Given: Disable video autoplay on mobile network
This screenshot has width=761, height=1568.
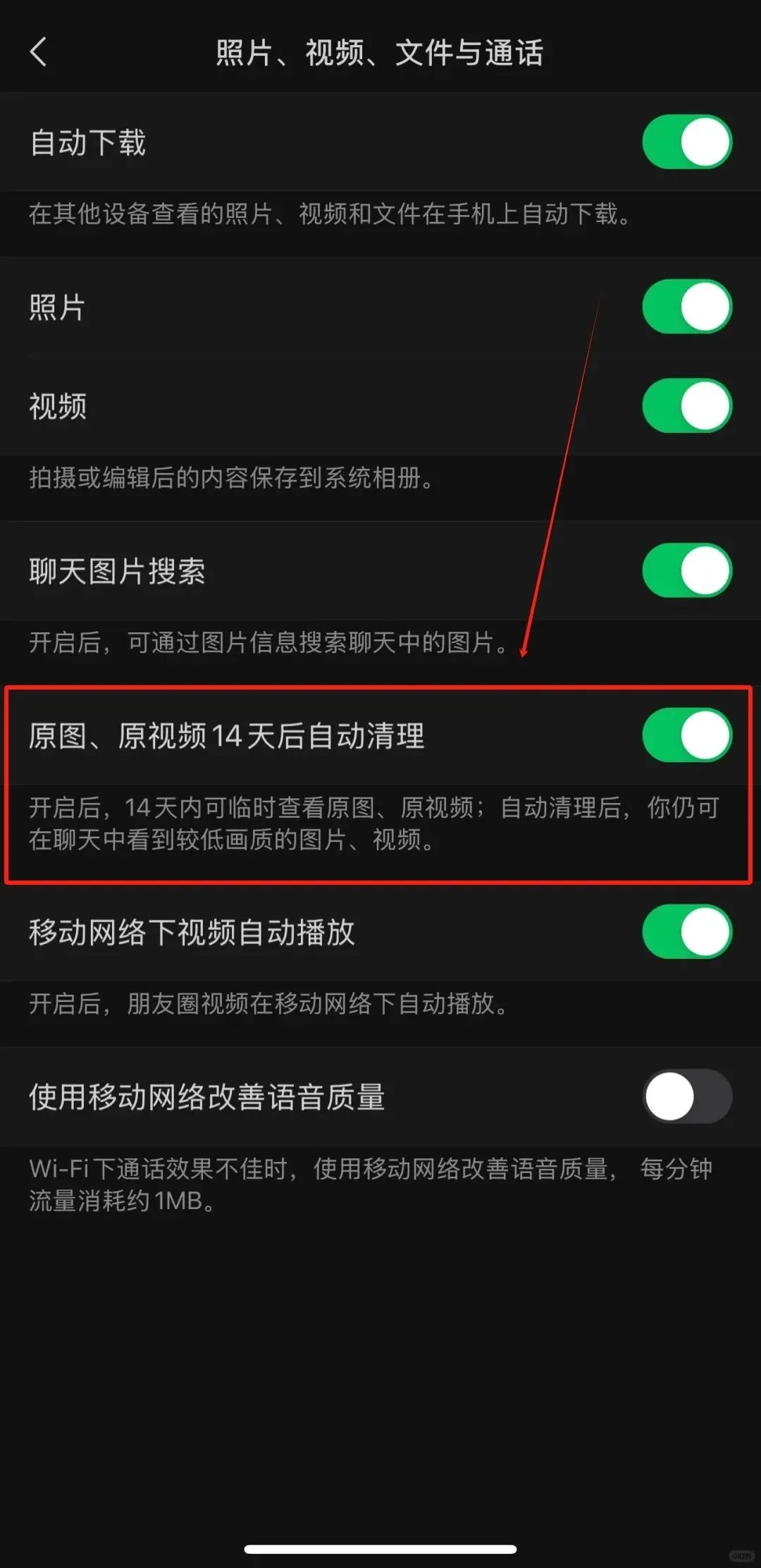Looking at the screenshot, I should (687, 932).
